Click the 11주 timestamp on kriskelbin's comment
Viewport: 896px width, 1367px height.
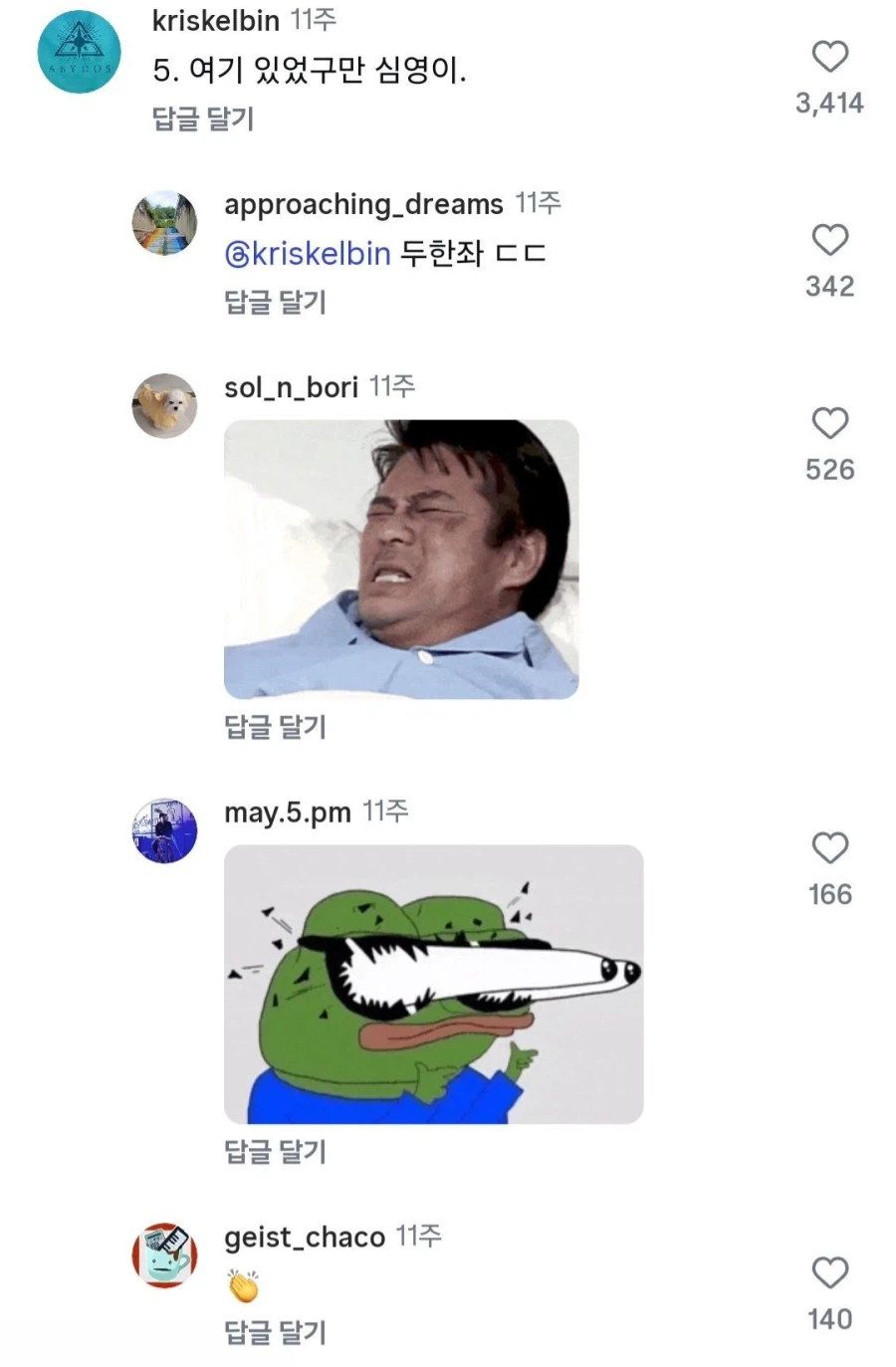point(310,18)
